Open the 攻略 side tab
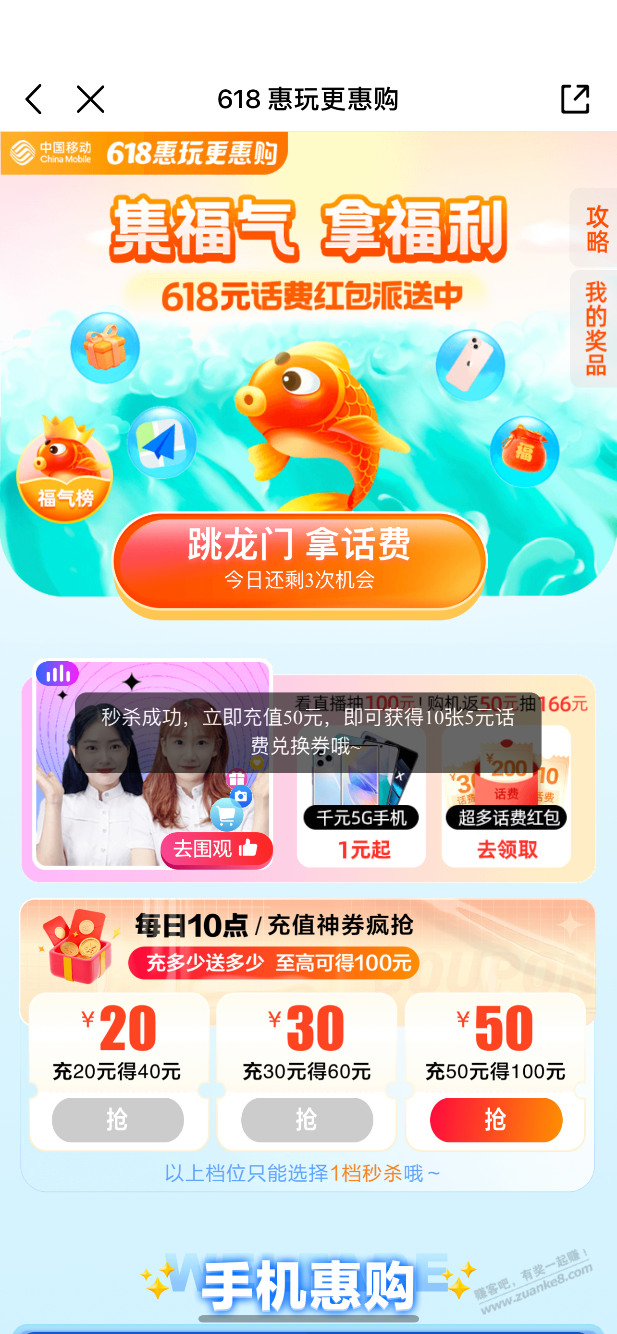Viewport: 617px width, 1334px height. (x=596, y=229)
